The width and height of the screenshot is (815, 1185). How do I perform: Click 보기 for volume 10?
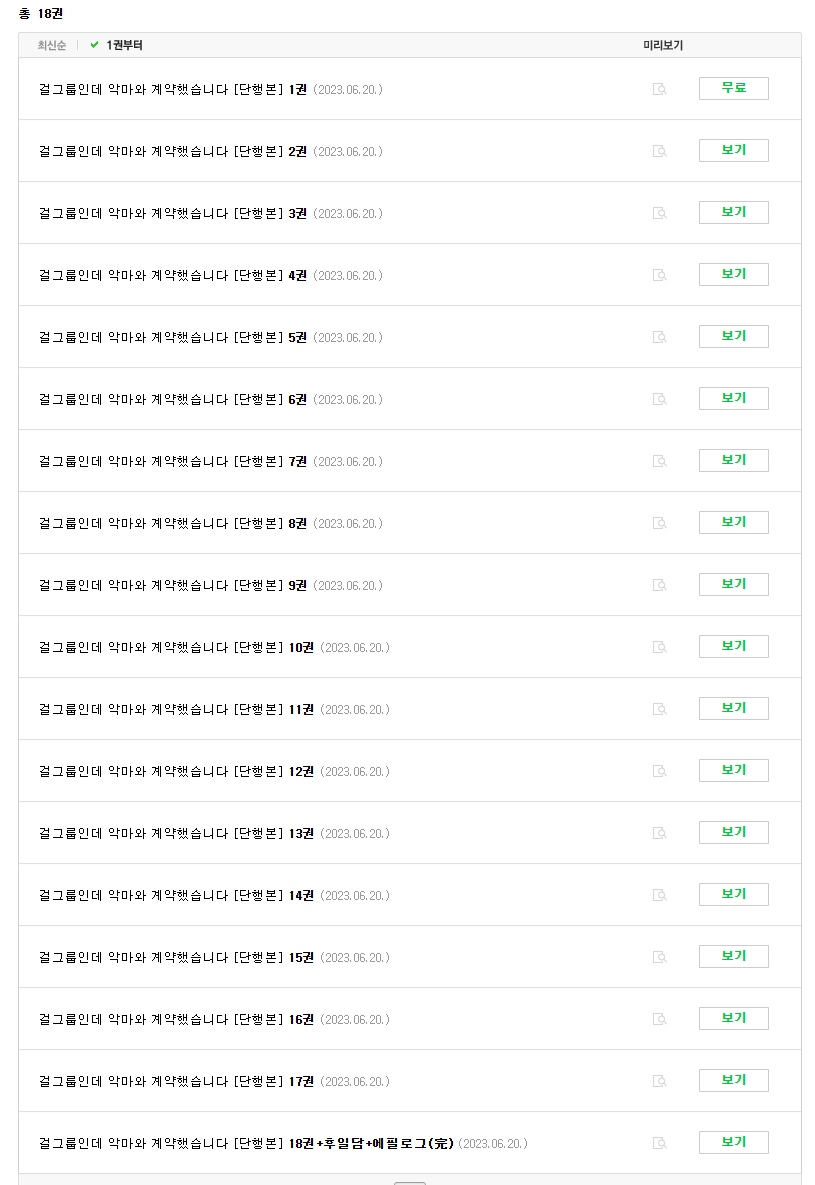[x=732, y=646]
